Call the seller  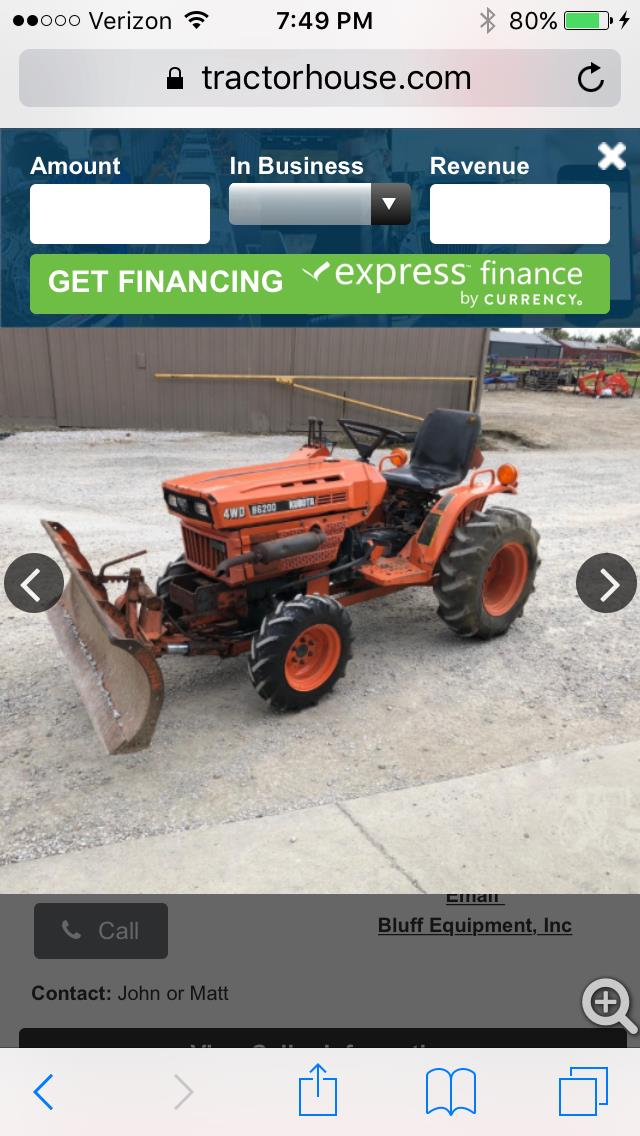tap(101, 931)
